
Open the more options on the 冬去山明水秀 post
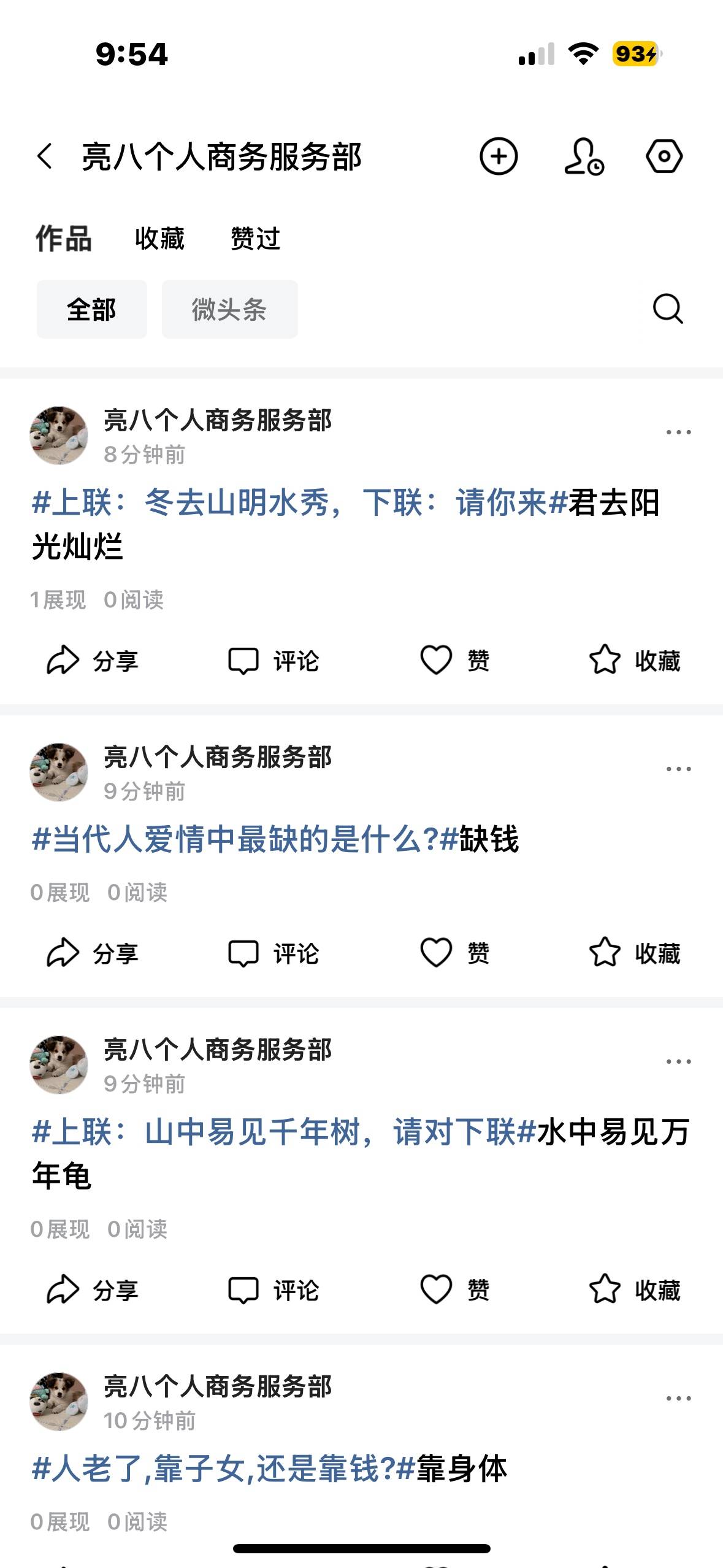tap(678, 432)
